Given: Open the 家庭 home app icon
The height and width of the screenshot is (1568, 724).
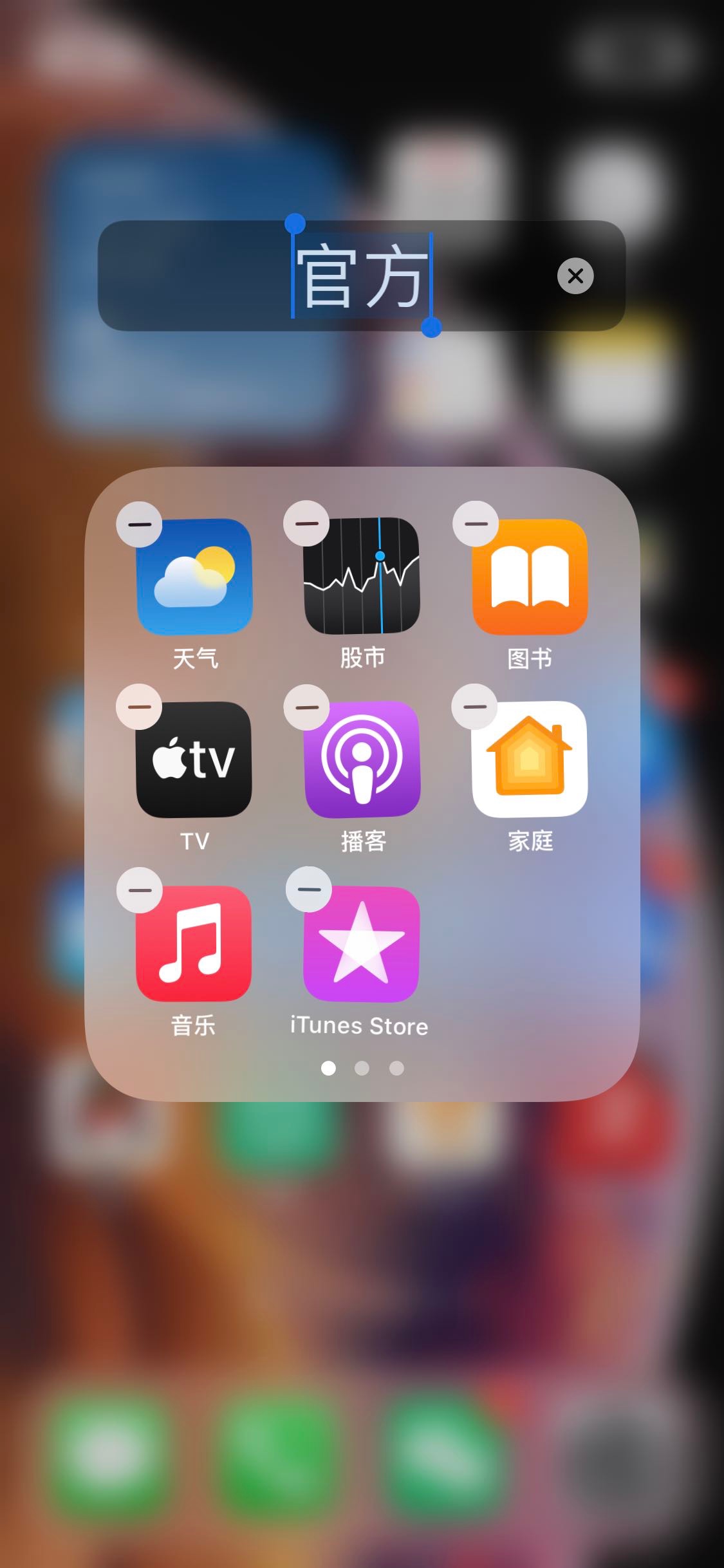Looking at the screenshot, I should click(x=530, y=760).
